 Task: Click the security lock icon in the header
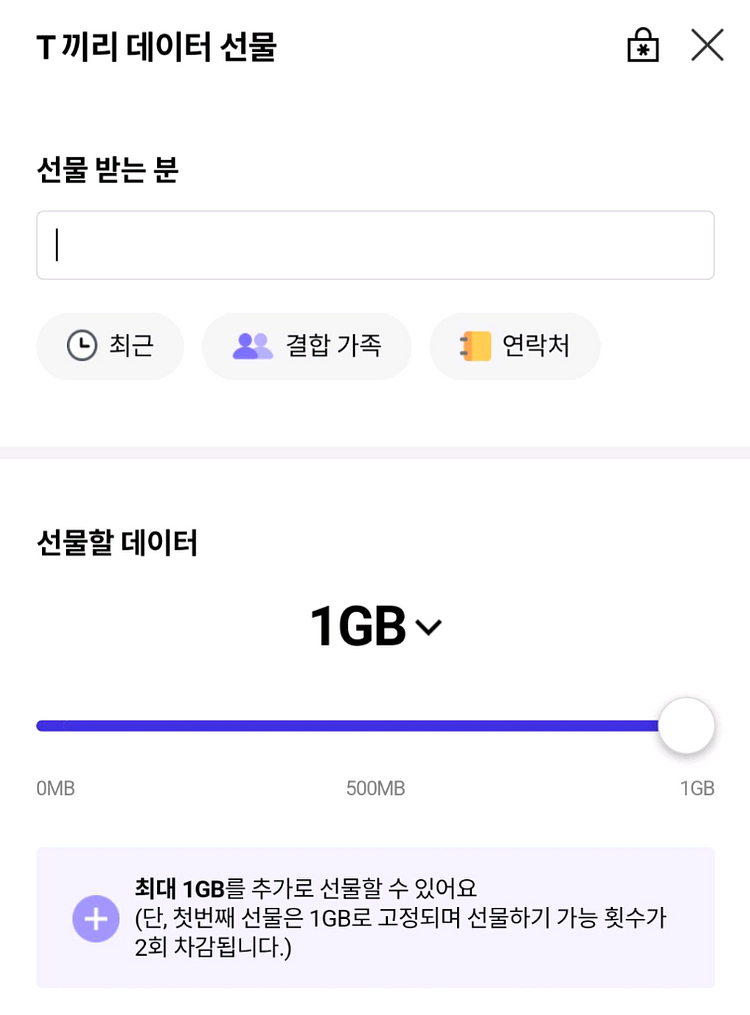coord(643,45)
